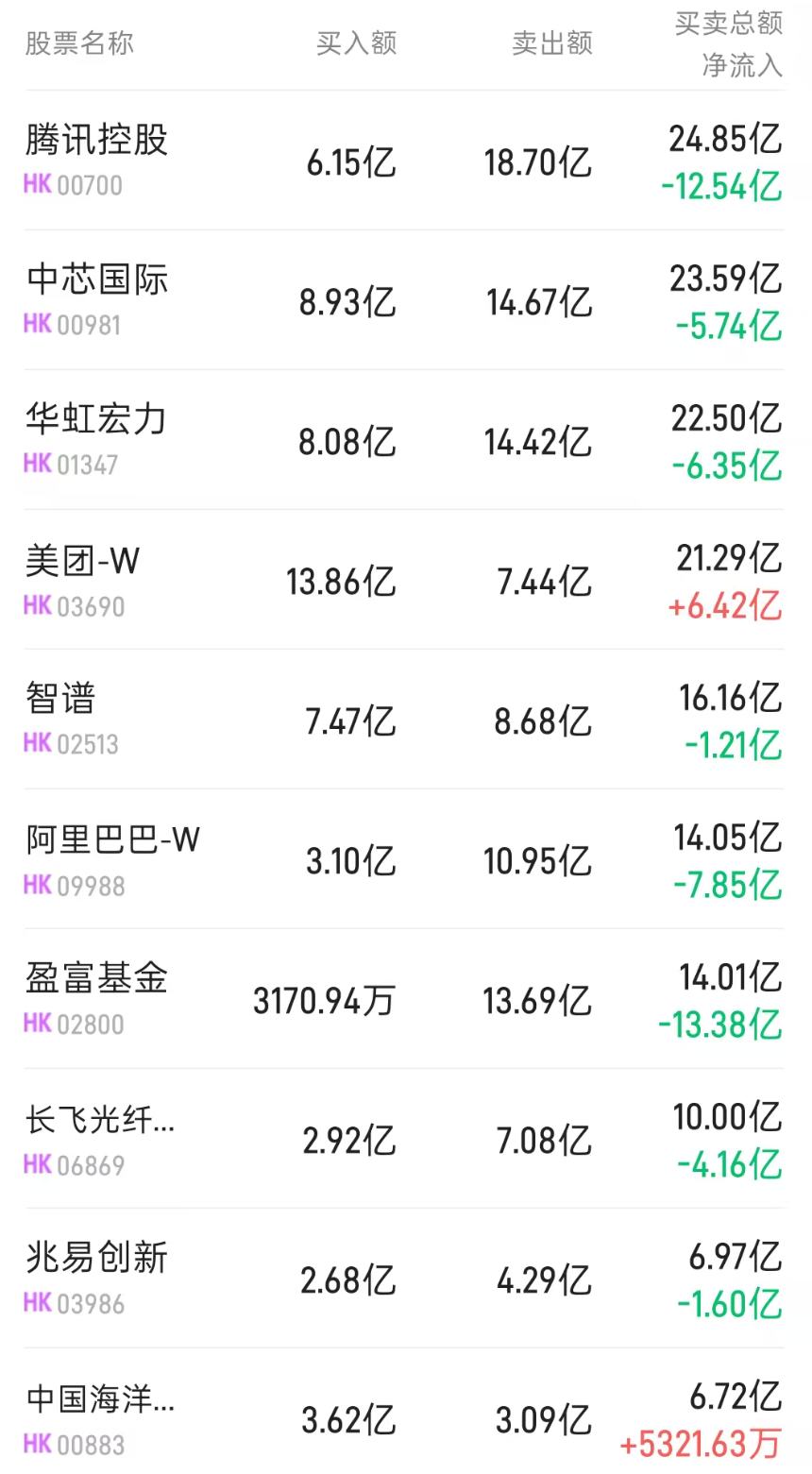Open 盈富基金 HK02800 details
Image resolution: width=812 pixels, height=1474 pixels.
tap(404, 999)
